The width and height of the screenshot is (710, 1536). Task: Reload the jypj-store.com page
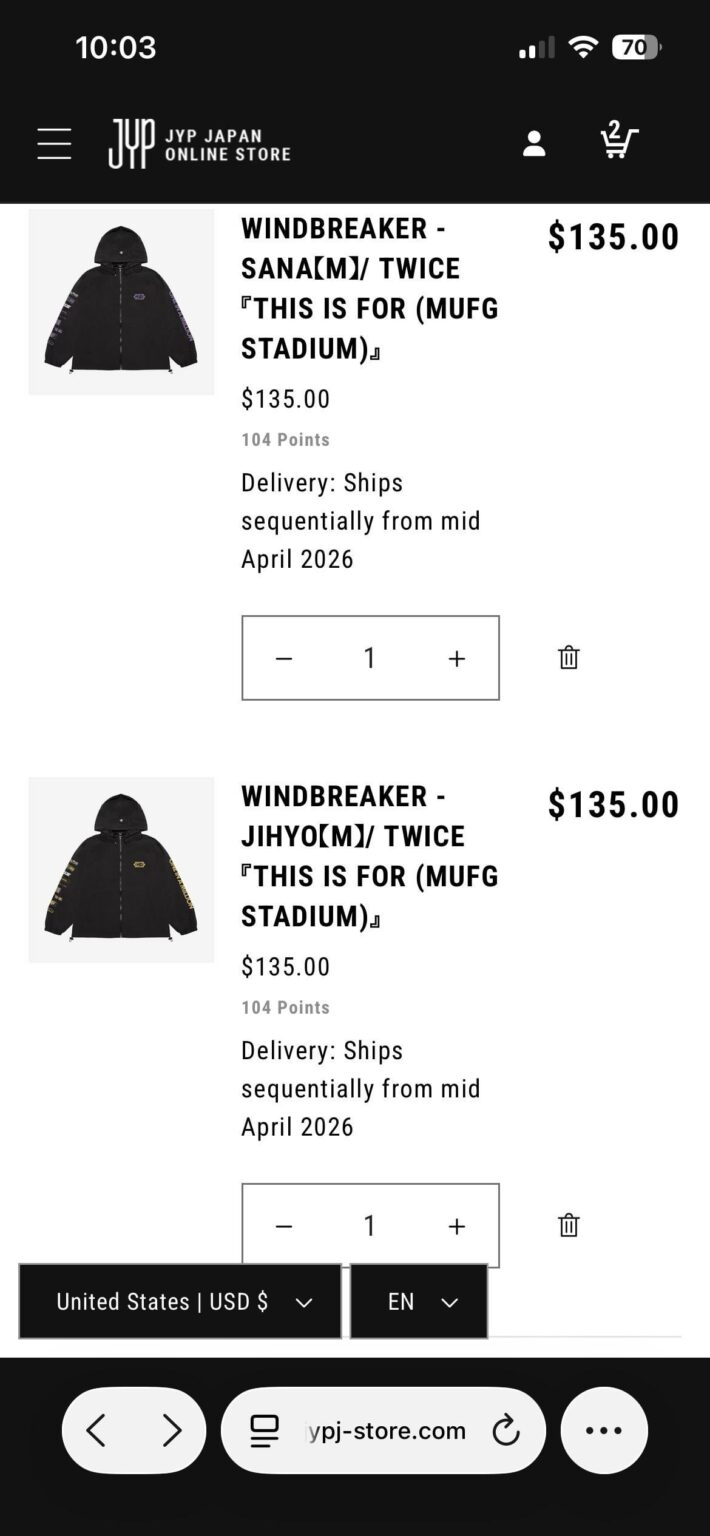[x=506, y=1431]
